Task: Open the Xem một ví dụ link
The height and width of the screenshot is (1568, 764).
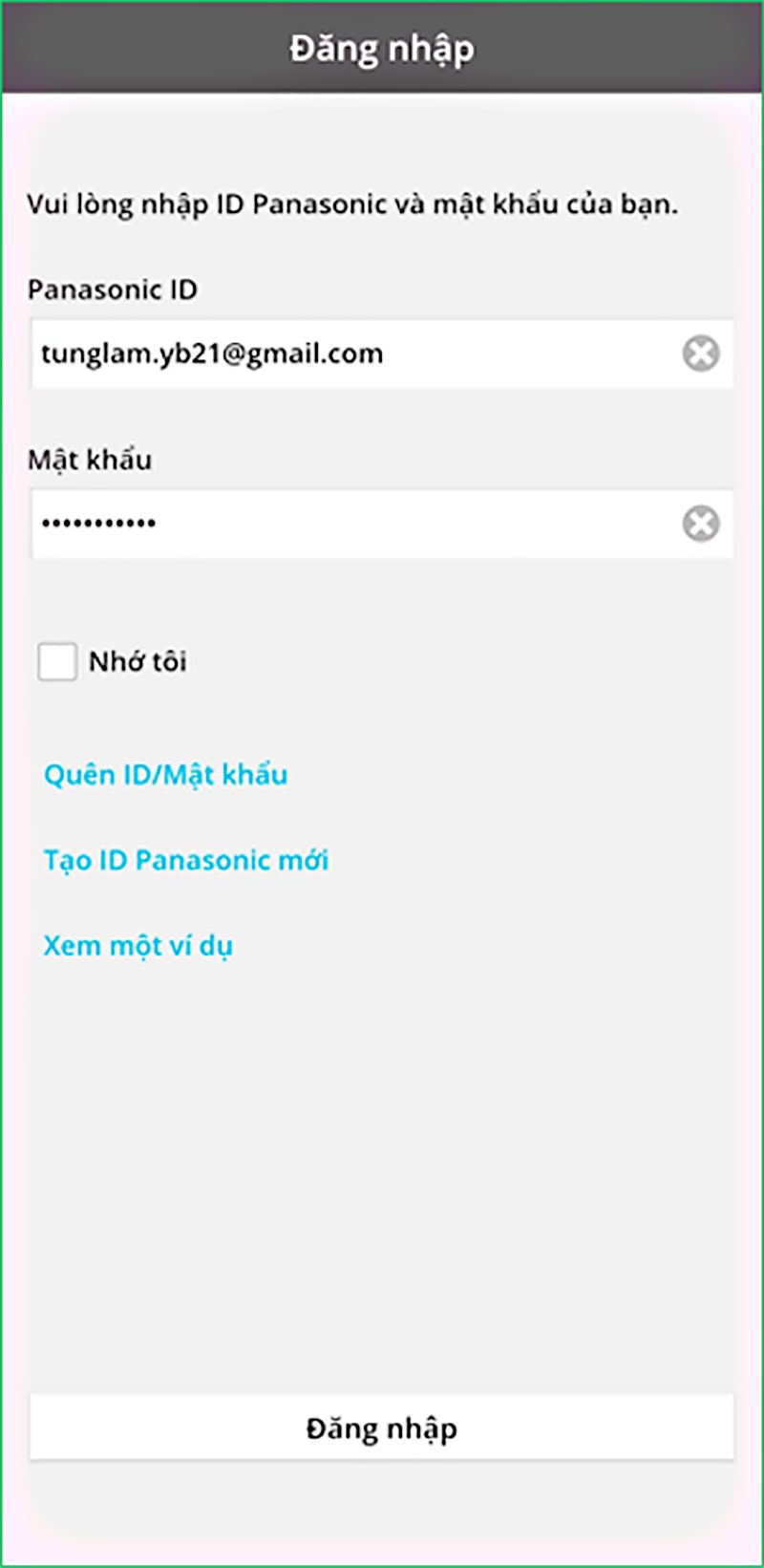Action: (138, 946)
